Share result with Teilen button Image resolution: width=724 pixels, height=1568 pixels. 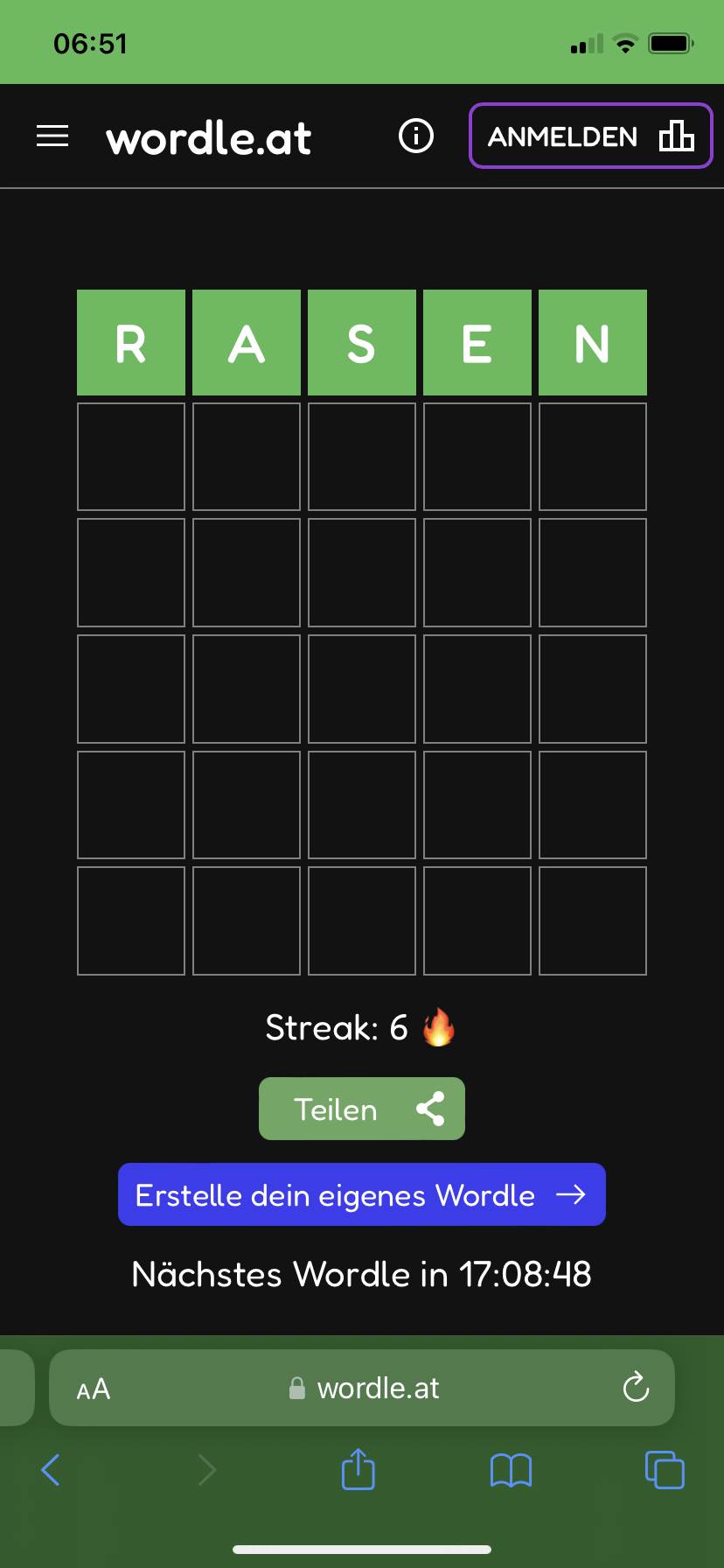[362, 1109]
